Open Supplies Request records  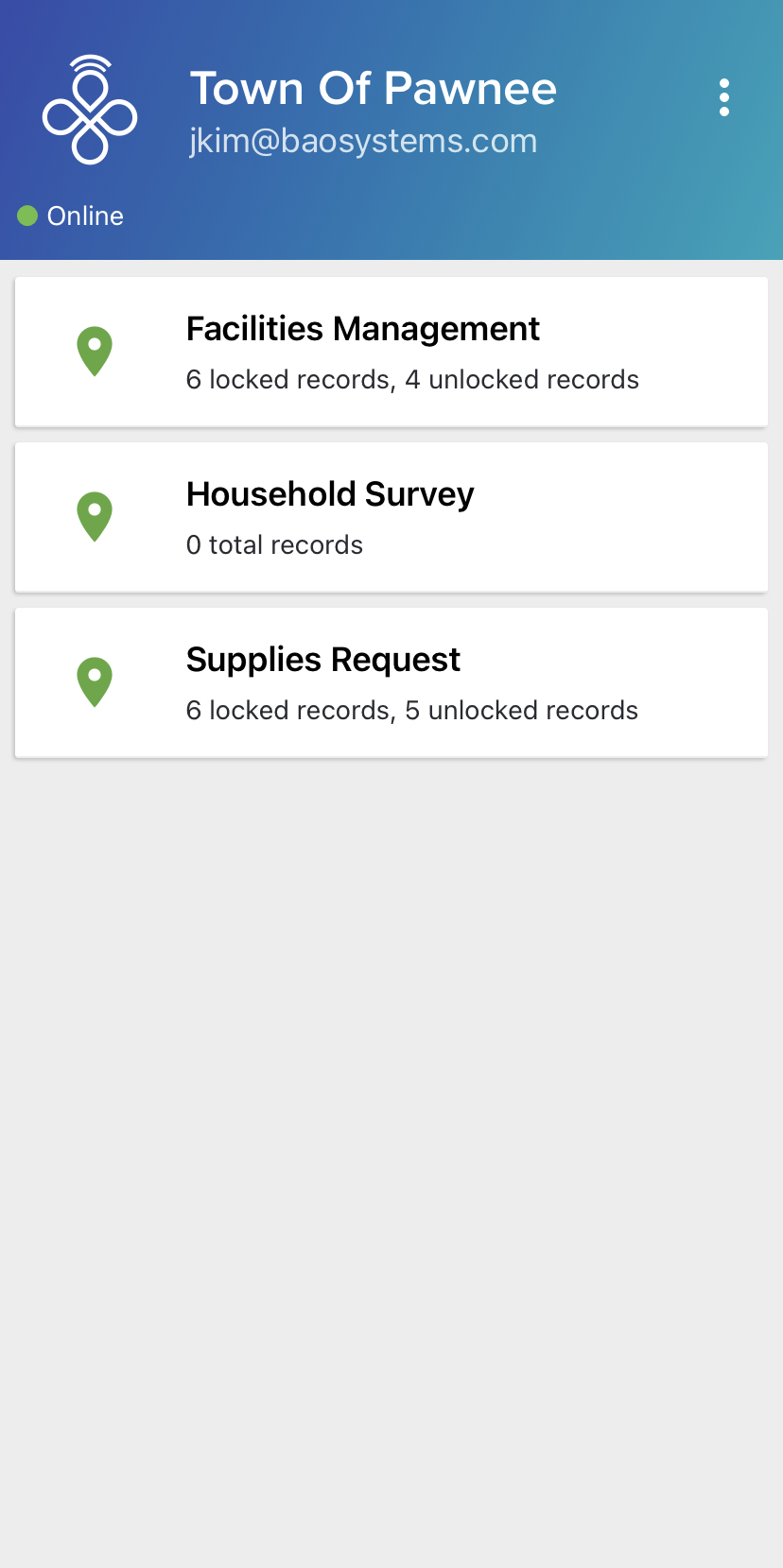[391, 682]
